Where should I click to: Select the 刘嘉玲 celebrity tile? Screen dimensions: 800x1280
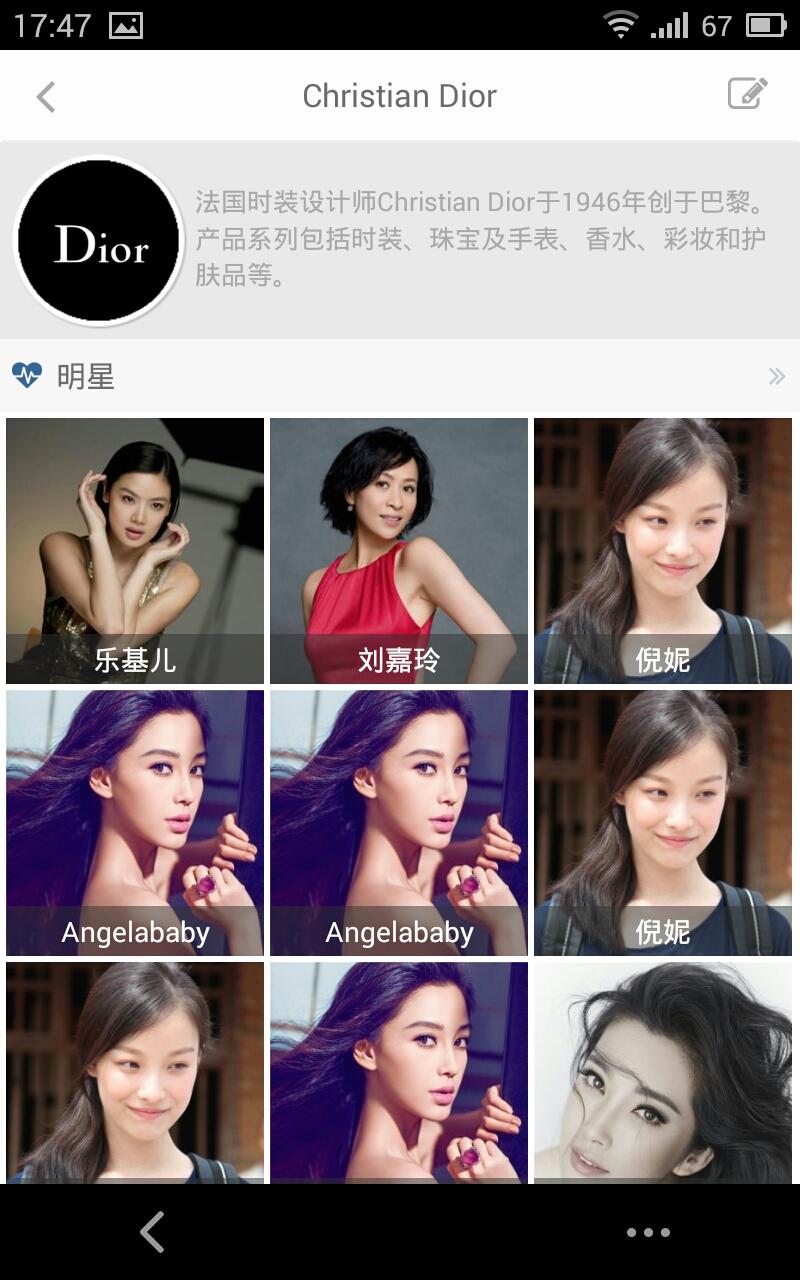pyautogui.click(x=399, y=550)
